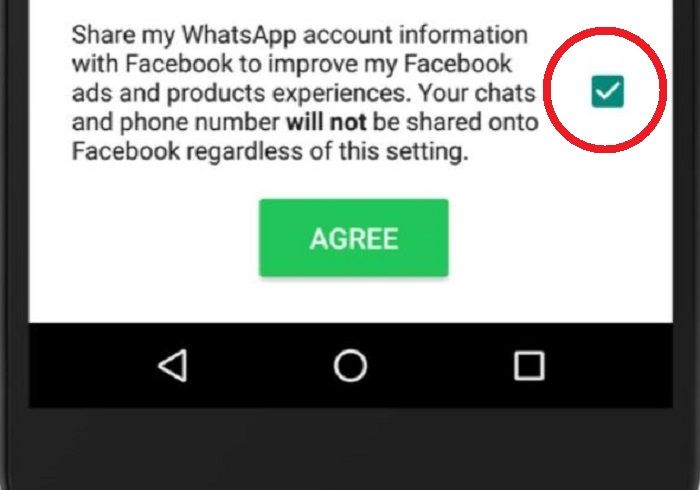The image size is (700, 490).
Task: Go to the home screen
Action: (x=350, y=366)
